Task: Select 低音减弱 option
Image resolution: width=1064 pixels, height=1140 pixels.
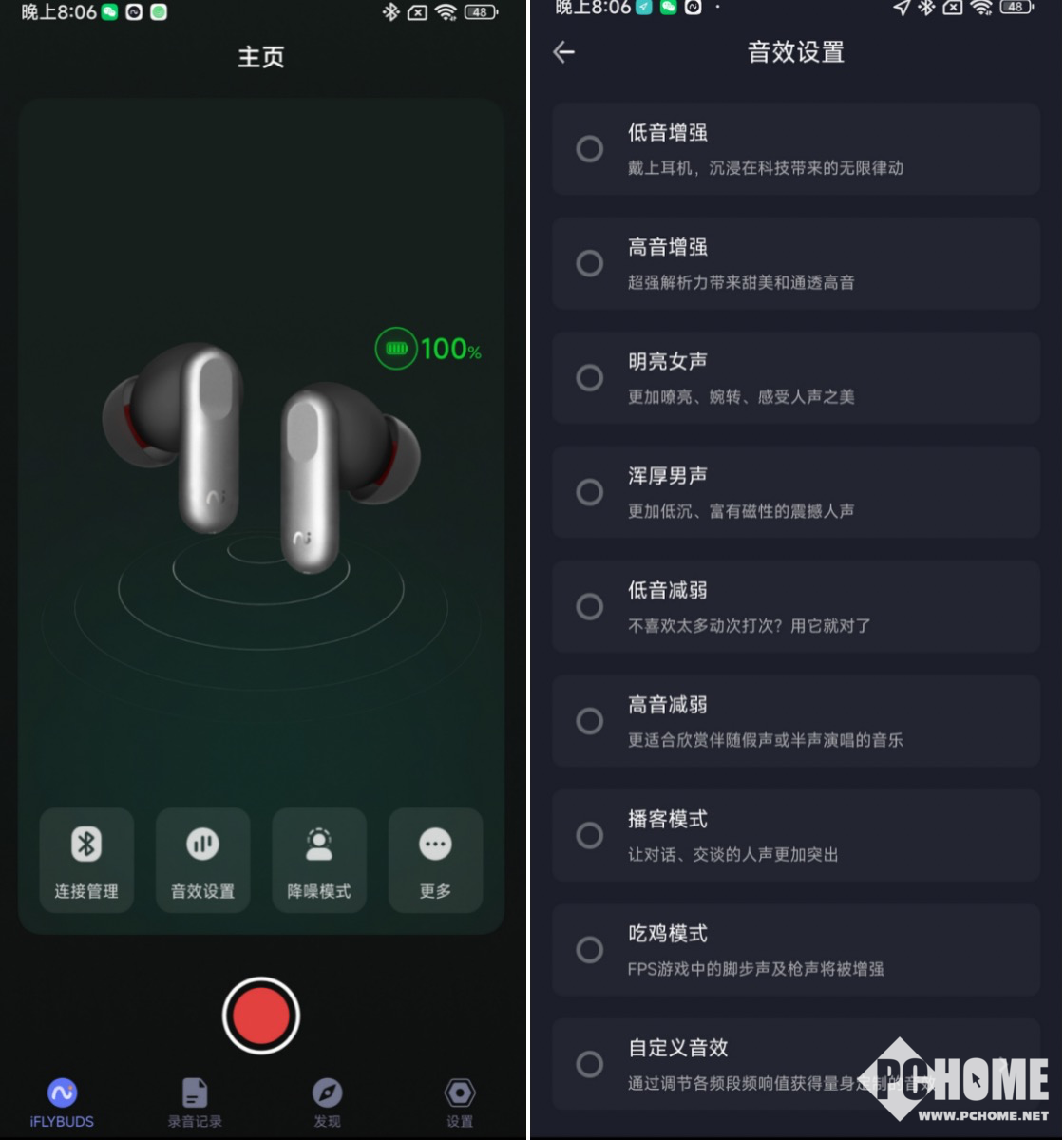Action: click(590, 606)
